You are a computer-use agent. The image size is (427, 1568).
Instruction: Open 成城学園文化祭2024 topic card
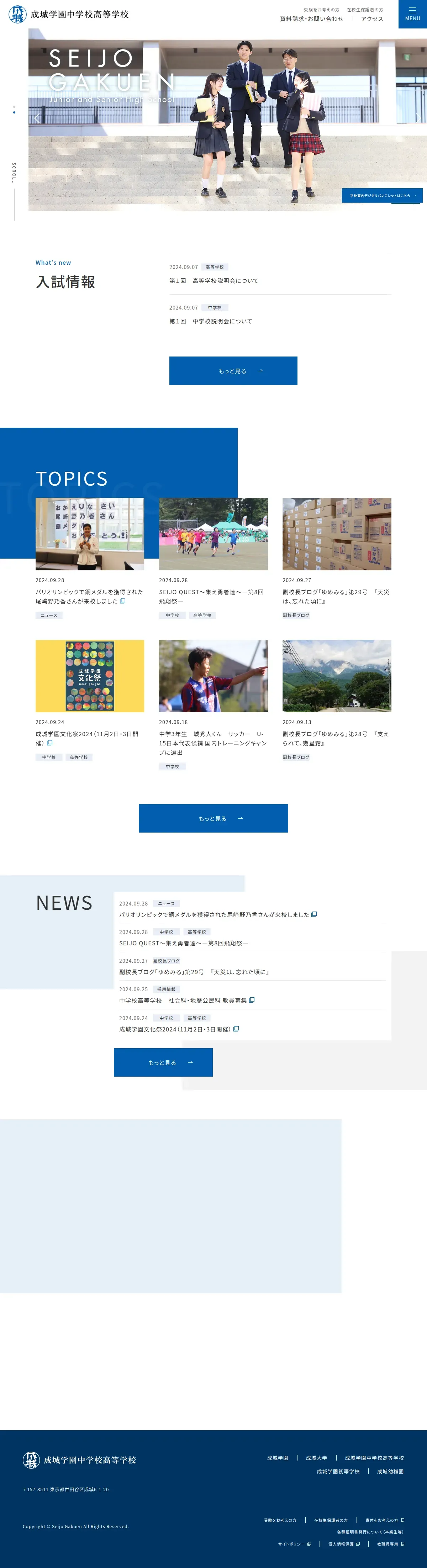pyautogui.click(x=90, y=700)
